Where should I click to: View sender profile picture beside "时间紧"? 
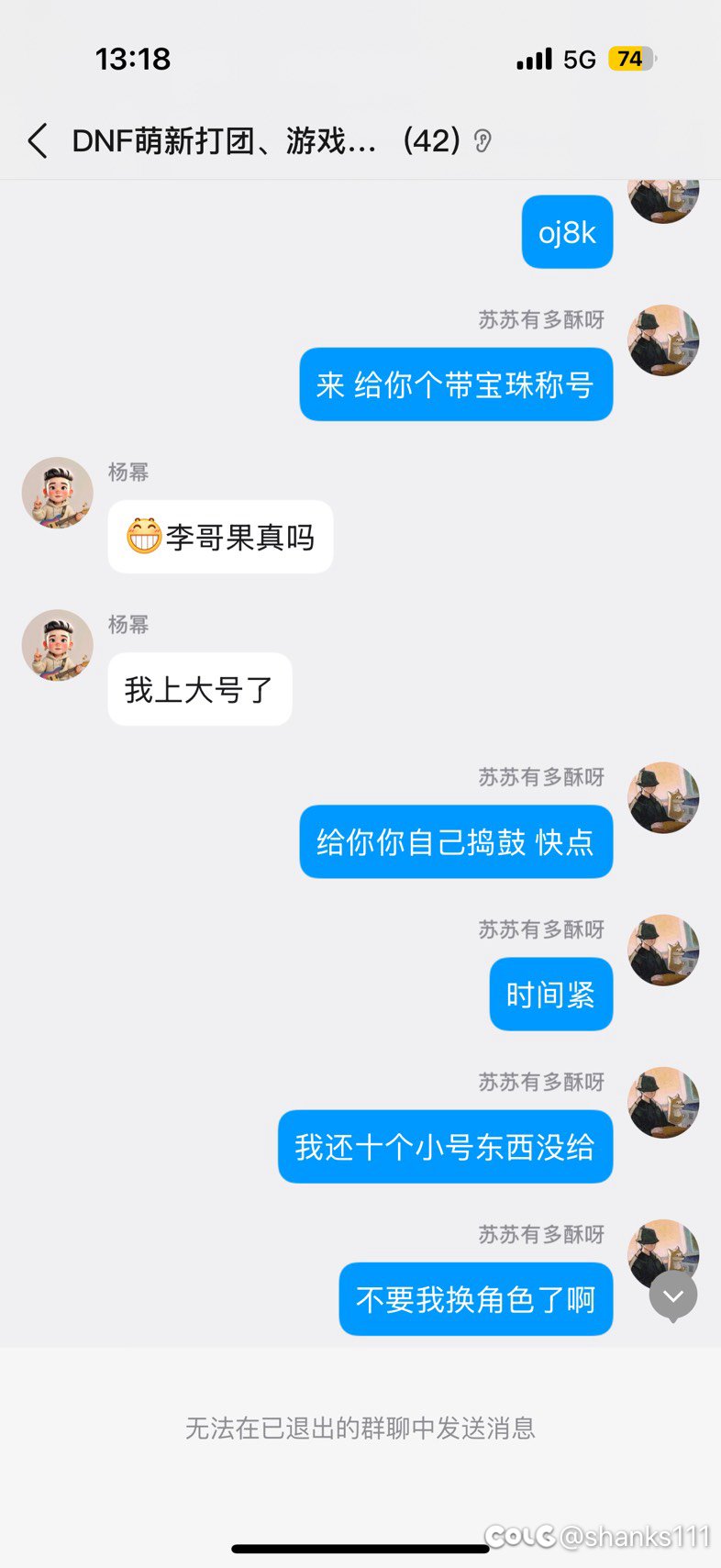[663, 950]
